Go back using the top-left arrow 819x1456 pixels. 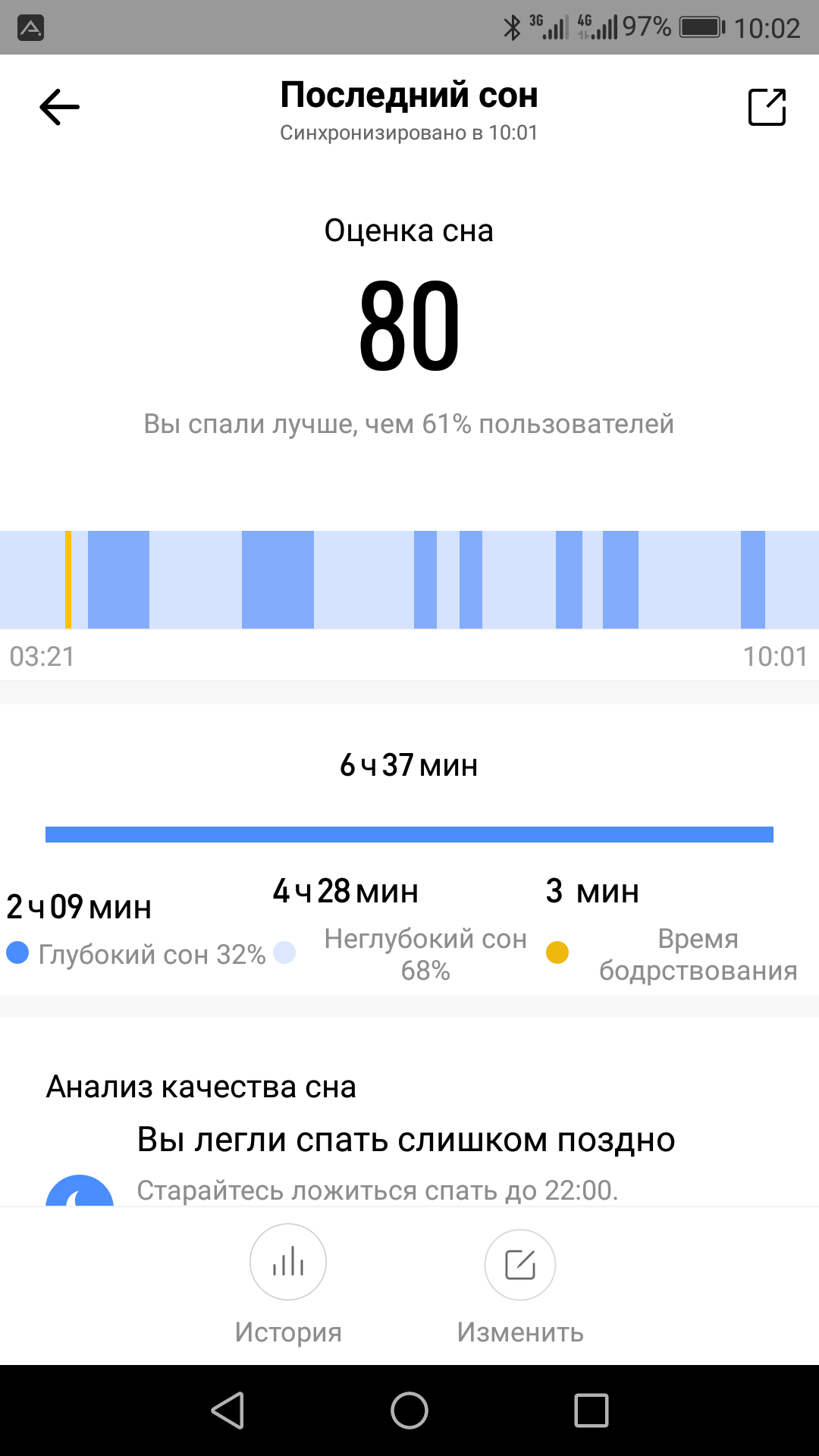[59, 107]
